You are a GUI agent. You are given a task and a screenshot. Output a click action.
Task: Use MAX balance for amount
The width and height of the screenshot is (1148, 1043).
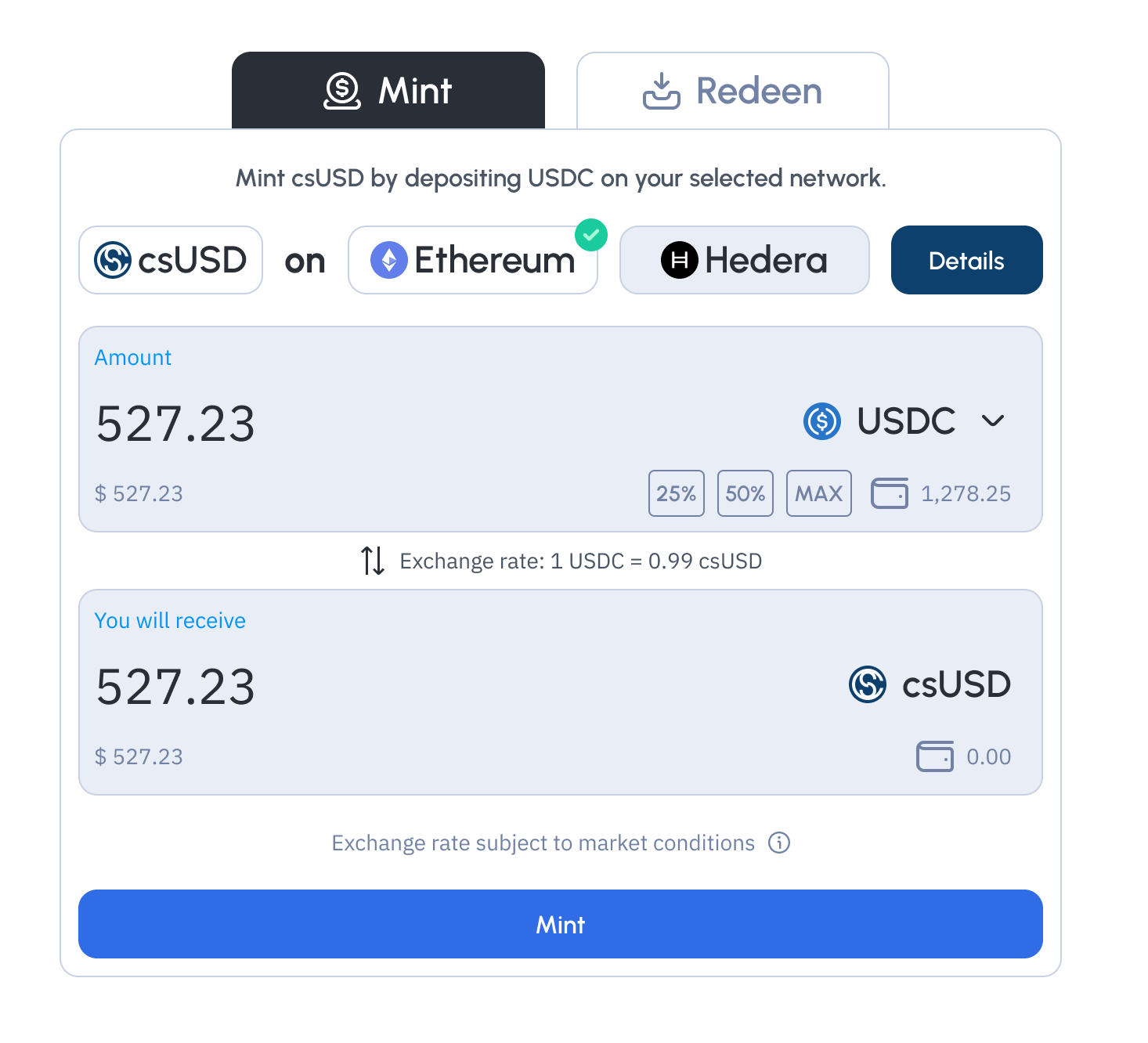point(819,493)
